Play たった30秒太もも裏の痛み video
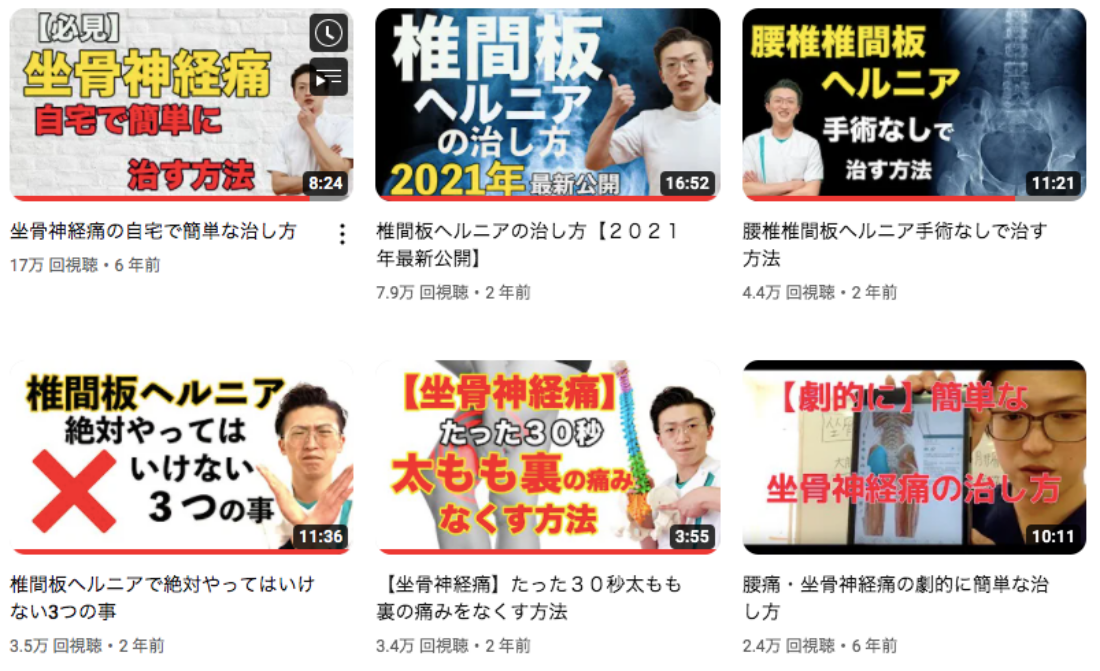Screen dimensions: 1100x671 pos(547,456)
